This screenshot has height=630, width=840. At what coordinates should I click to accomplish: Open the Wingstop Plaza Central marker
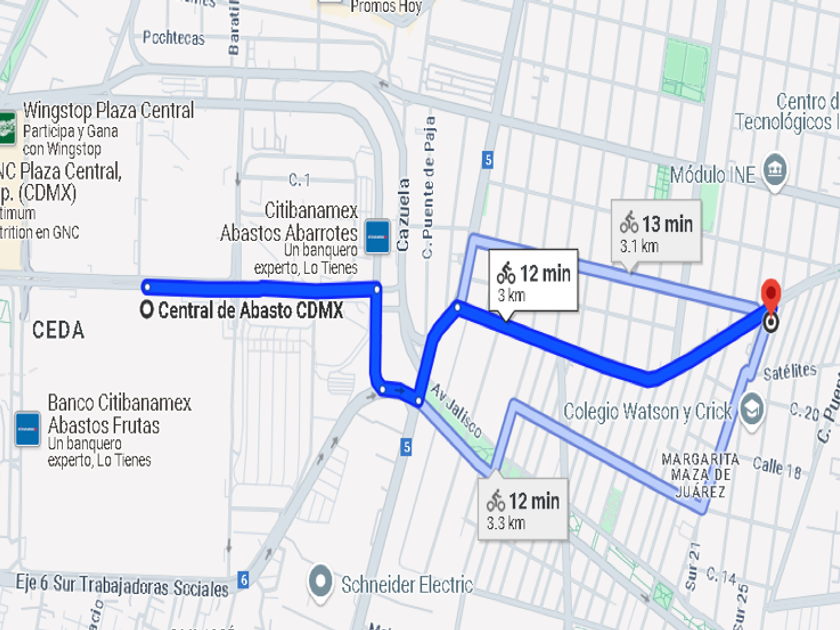tap(8, 128)
